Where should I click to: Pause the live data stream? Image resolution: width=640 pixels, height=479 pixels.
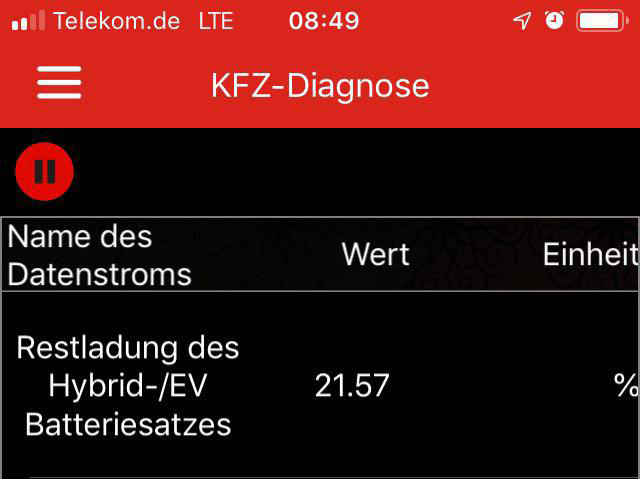tap(45, 171)
